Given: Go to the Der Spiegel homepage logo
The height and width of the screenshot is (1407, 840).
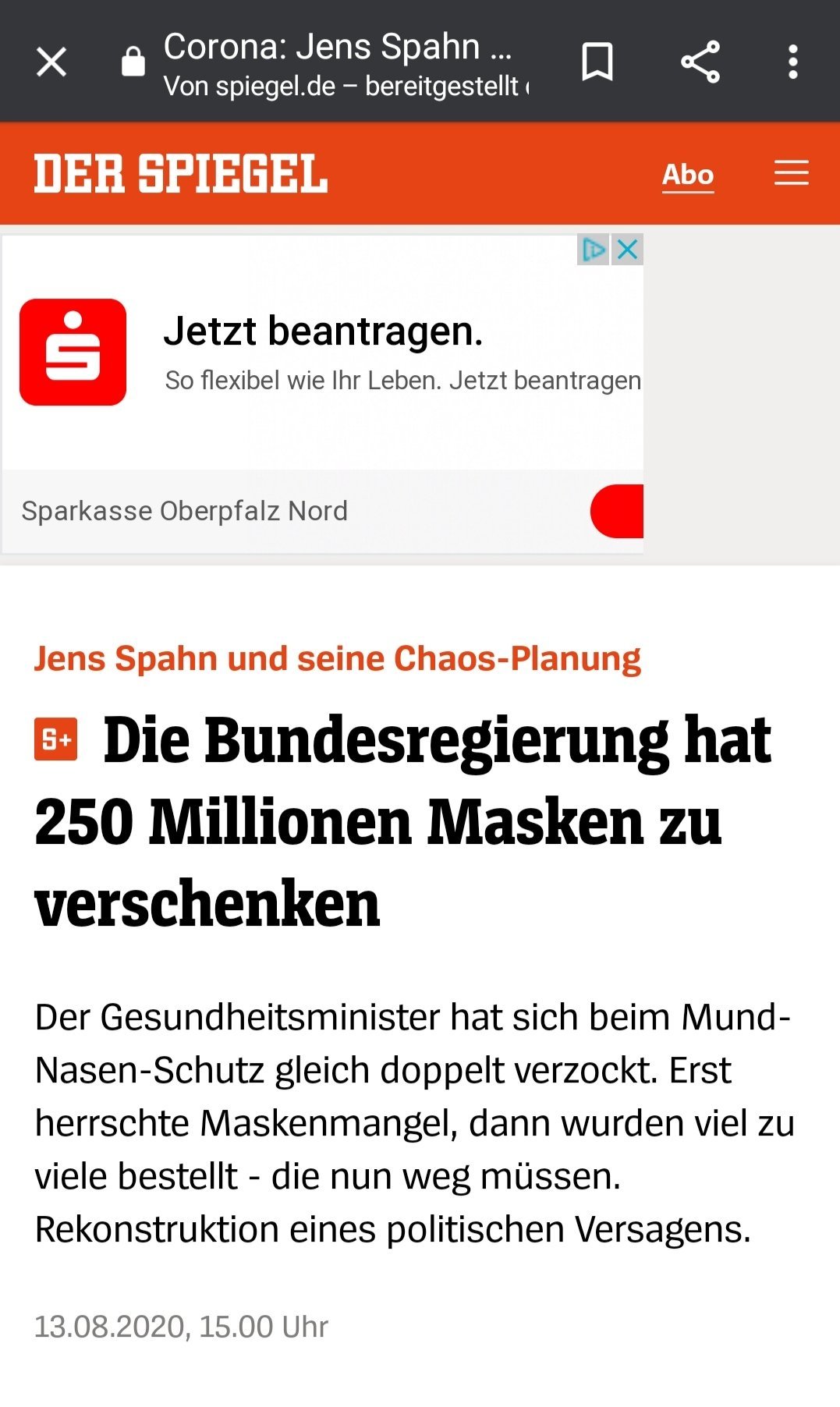Looking at the screenshot, I should click(181, 173).
